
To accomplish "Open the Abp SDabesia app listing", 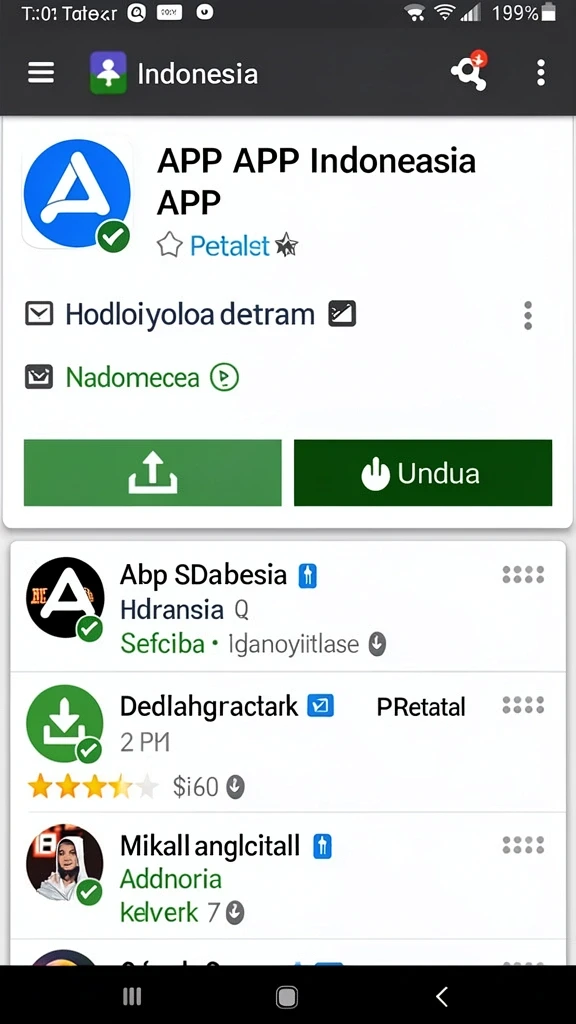I will (x=288, y=607).
